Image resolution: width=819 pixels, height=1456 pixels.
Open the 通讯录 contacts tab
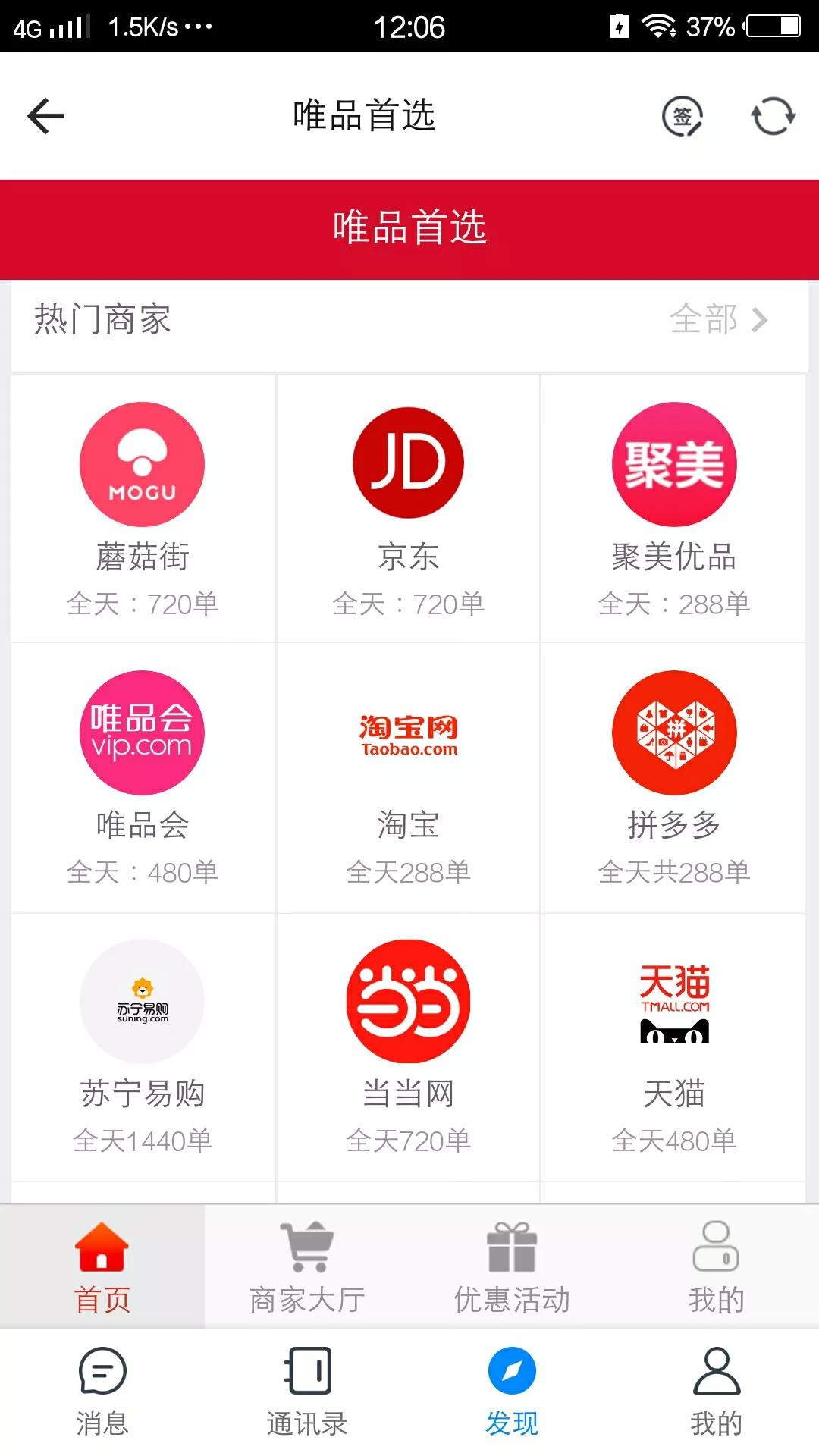point(307,1392)
